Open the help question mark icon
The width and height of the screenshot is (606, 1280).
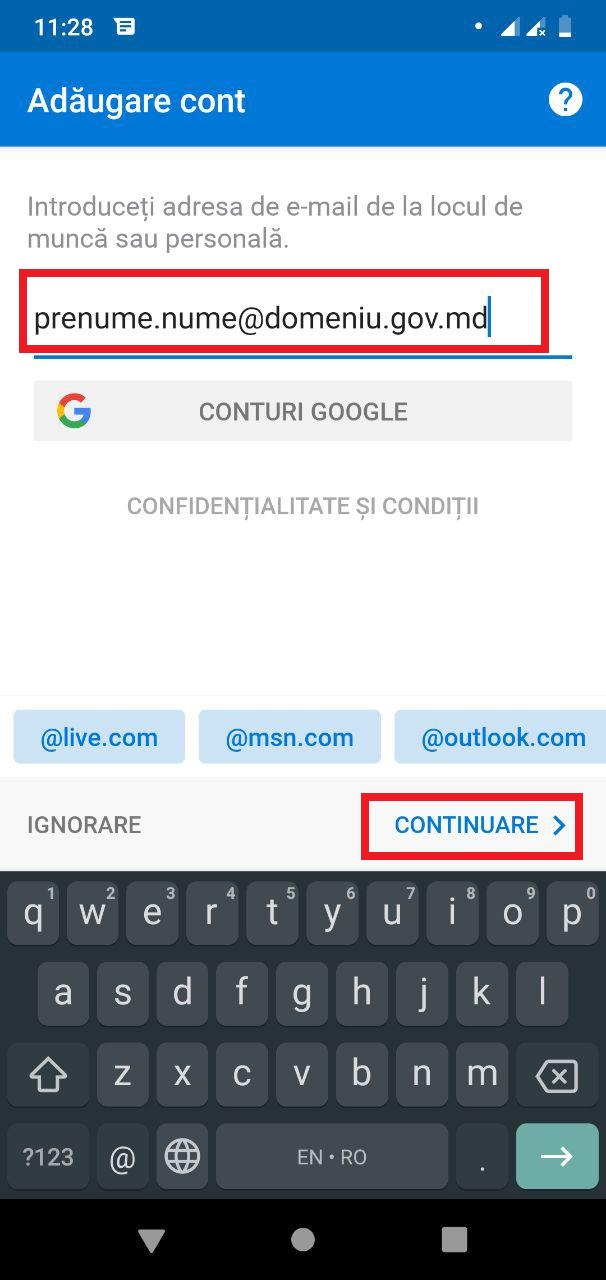click(x=565, y=100)
